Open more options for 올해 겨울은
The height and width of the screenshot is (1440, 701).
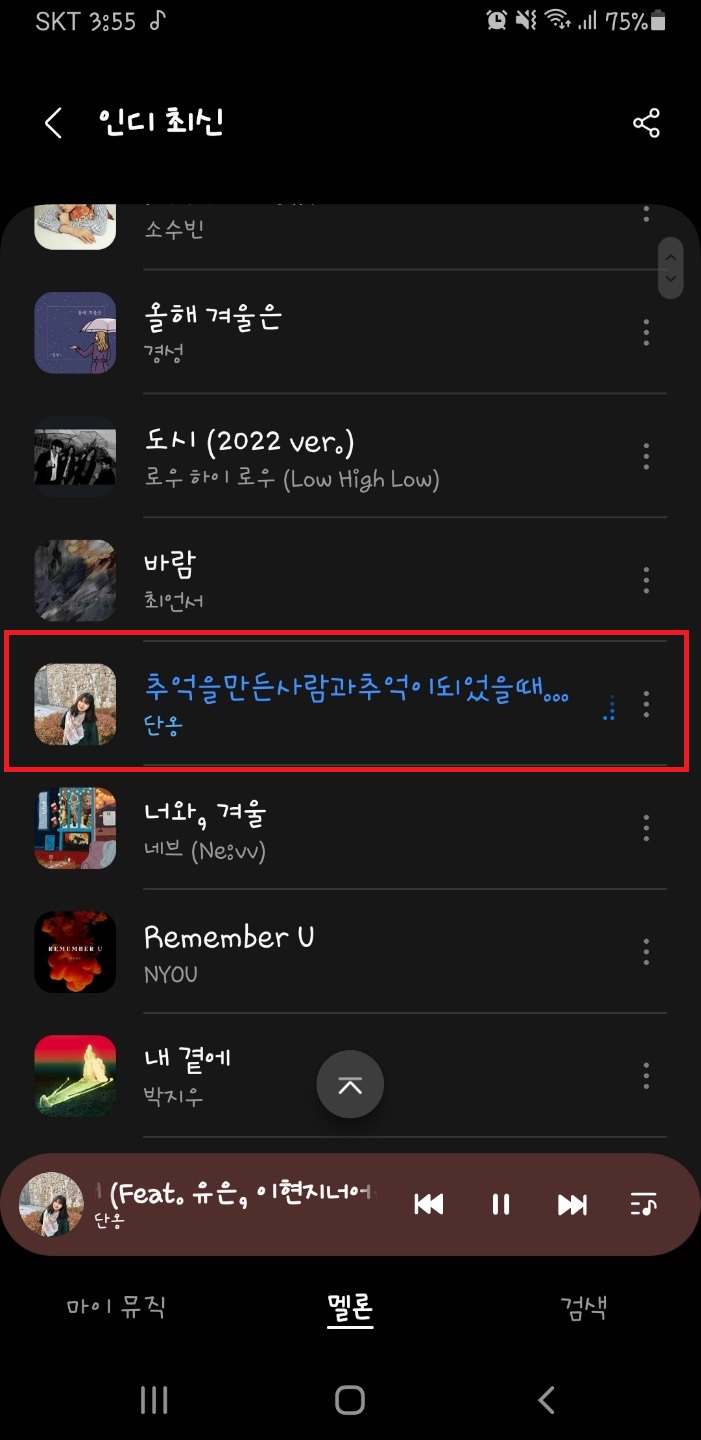[646, 332]
